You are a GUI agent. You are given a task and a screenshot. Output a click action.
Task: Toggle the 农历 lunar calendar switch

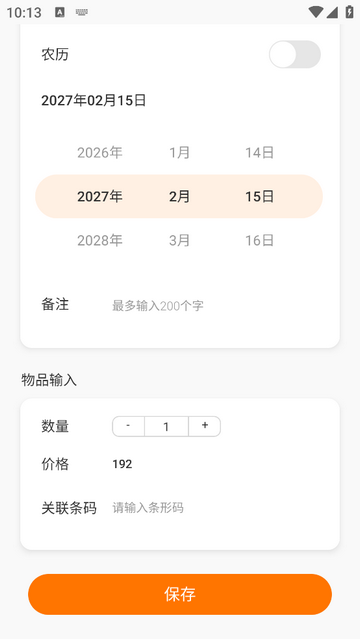click(x=295, y=54)
